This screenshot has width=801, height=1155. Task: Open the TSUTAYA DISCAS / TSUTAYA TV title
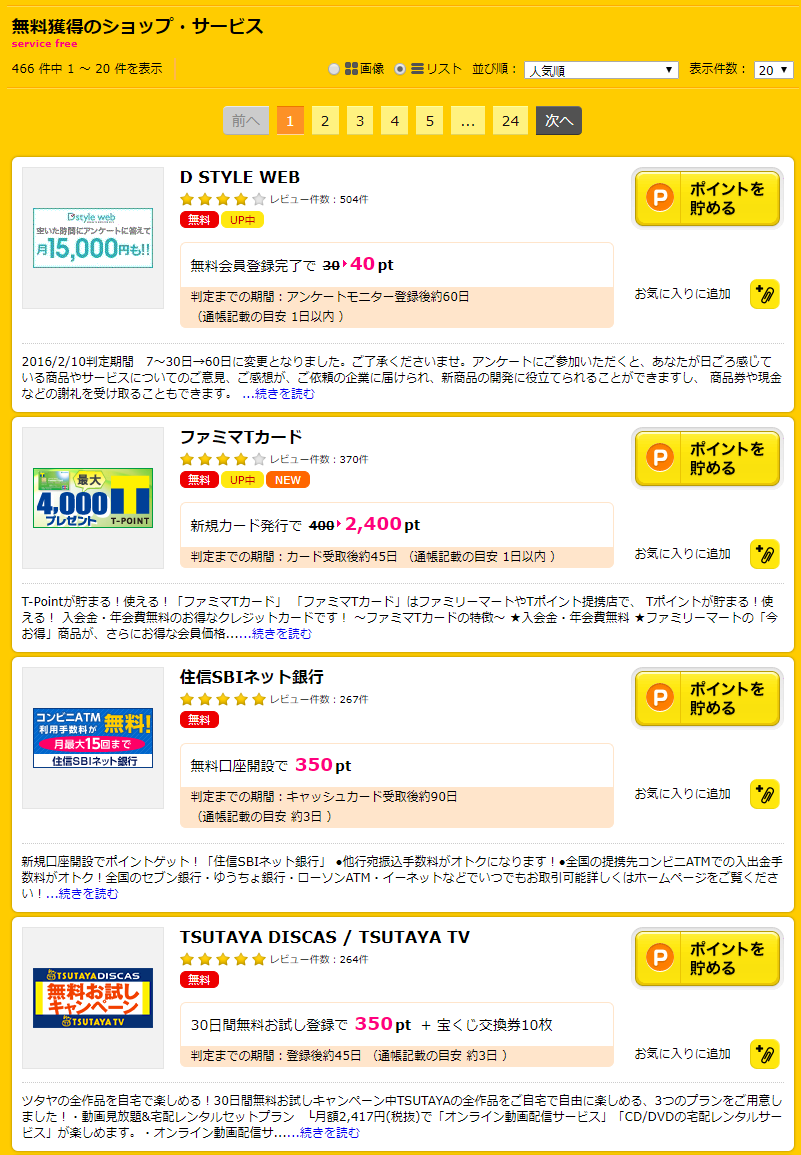324,937
